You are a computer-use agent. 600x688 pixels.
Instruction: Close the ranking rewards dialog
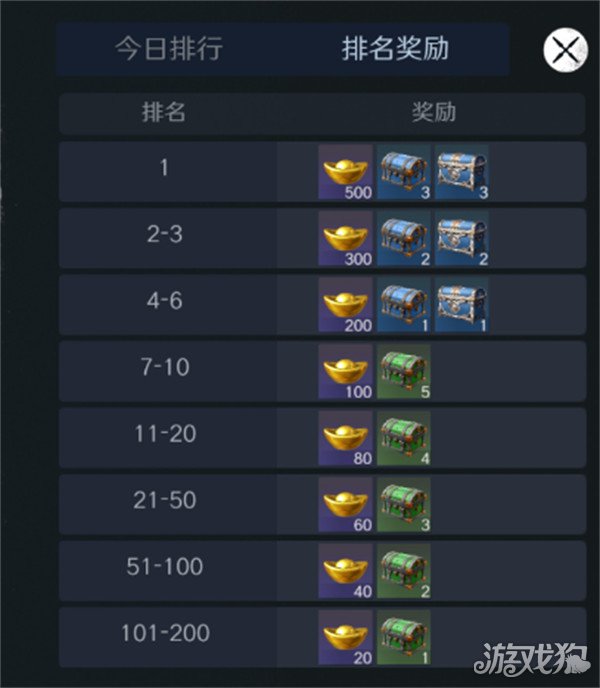pyautogui.click(x=565, y=50)
